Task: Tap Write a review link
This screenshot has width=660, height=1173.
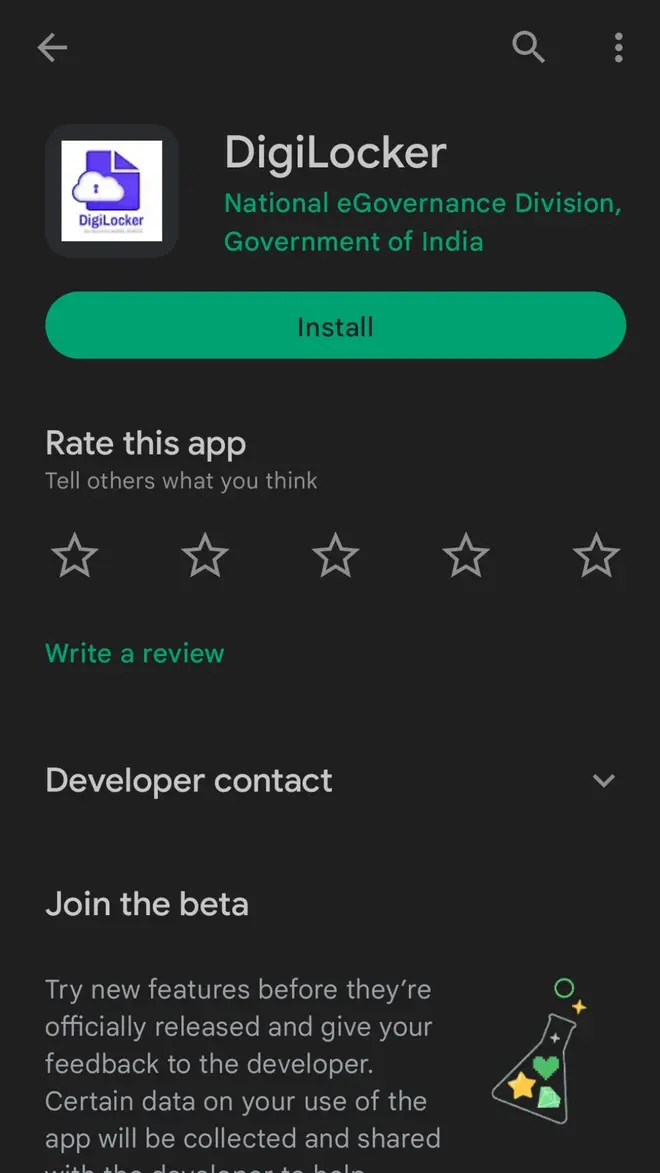Action: (135, 653)
